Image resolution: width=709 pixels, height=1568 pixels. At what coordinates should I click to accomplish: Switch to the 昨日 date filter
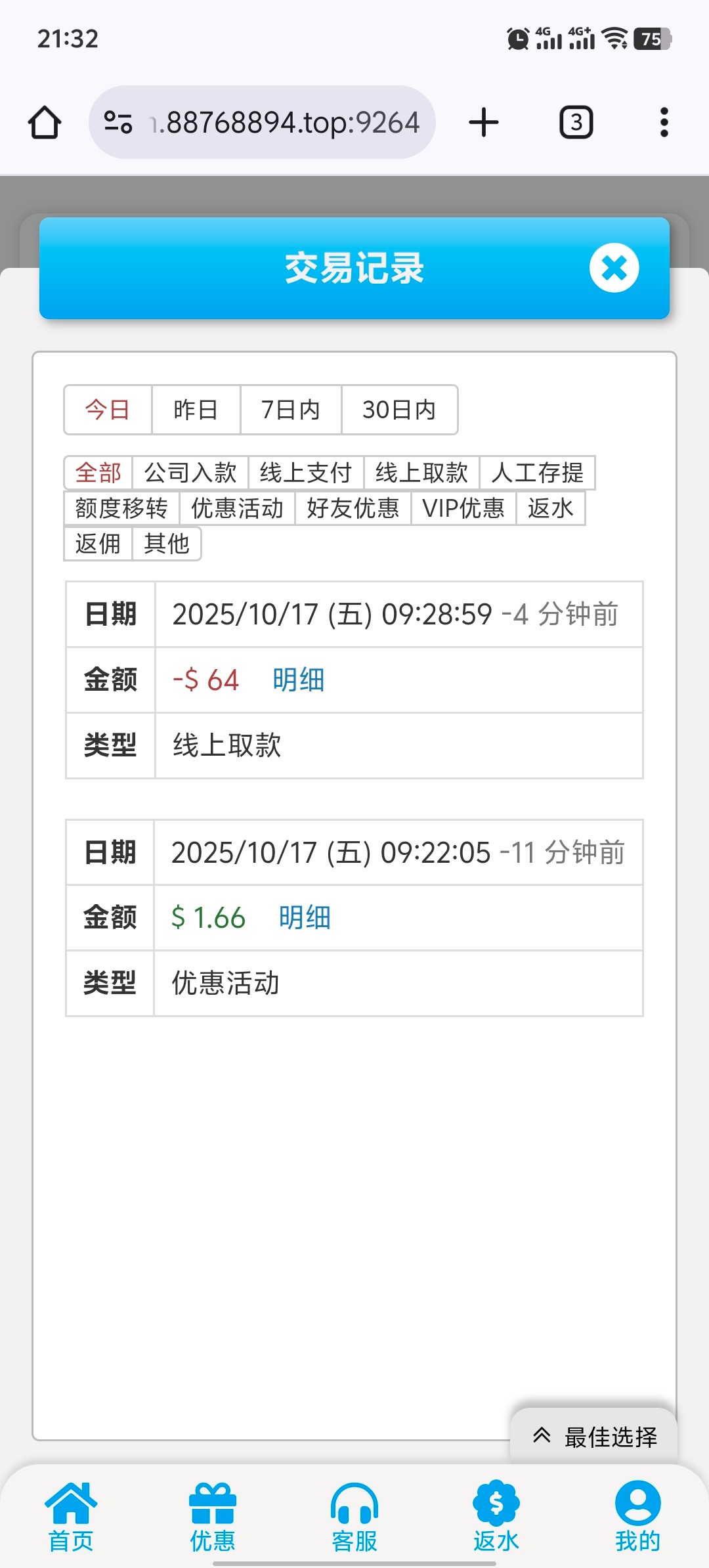[x=196, y=410]
